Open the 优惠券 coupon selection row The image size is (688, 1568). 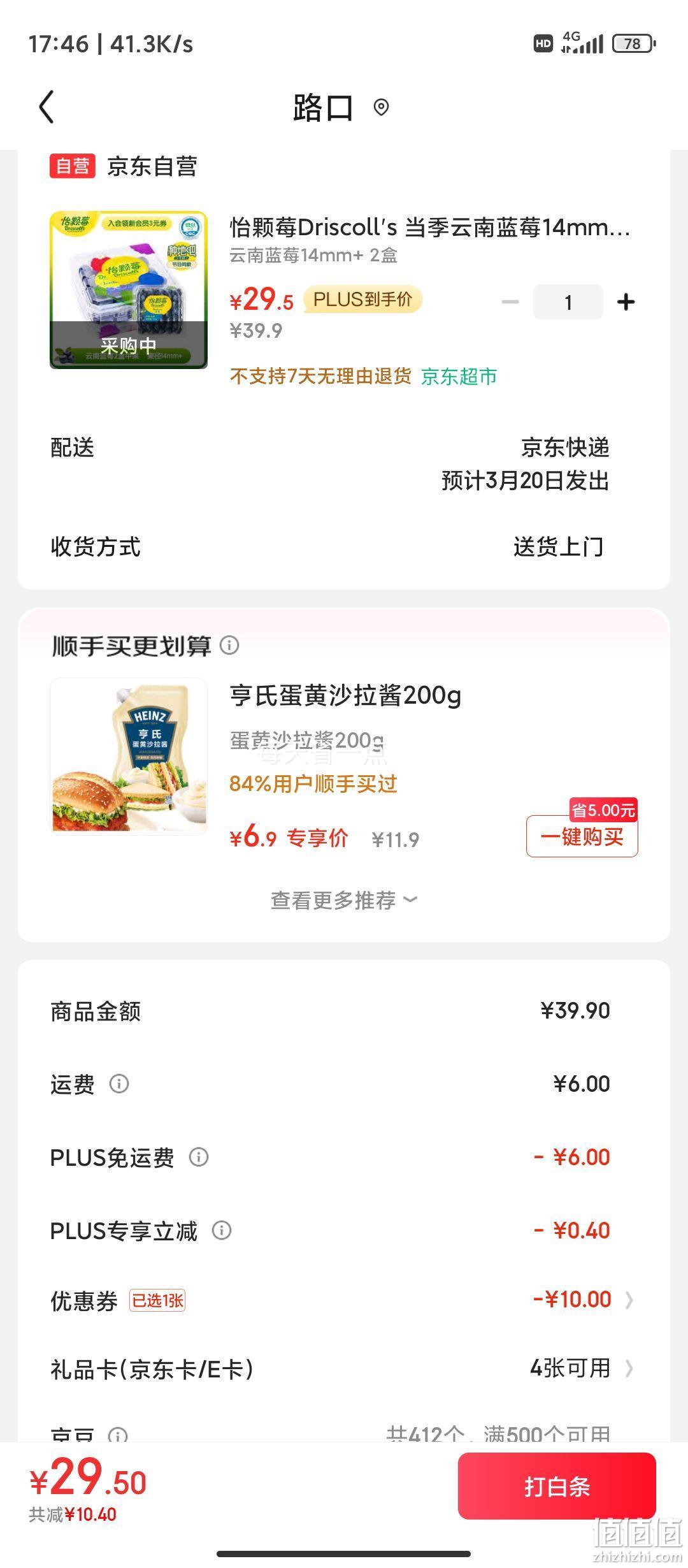pos(344,1300)
